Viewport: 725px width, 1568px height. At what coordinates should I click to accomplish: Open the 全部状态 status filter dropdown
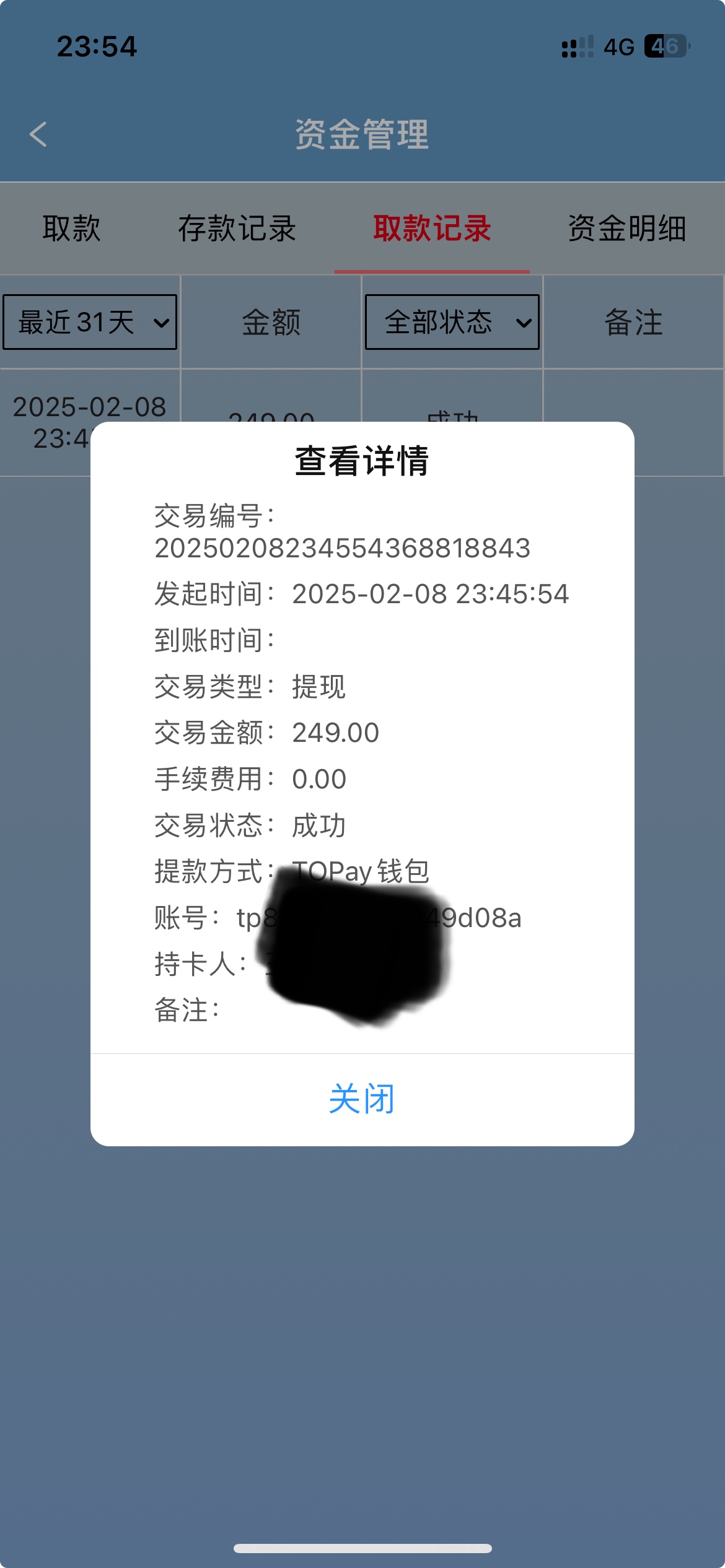pos(452,322)
